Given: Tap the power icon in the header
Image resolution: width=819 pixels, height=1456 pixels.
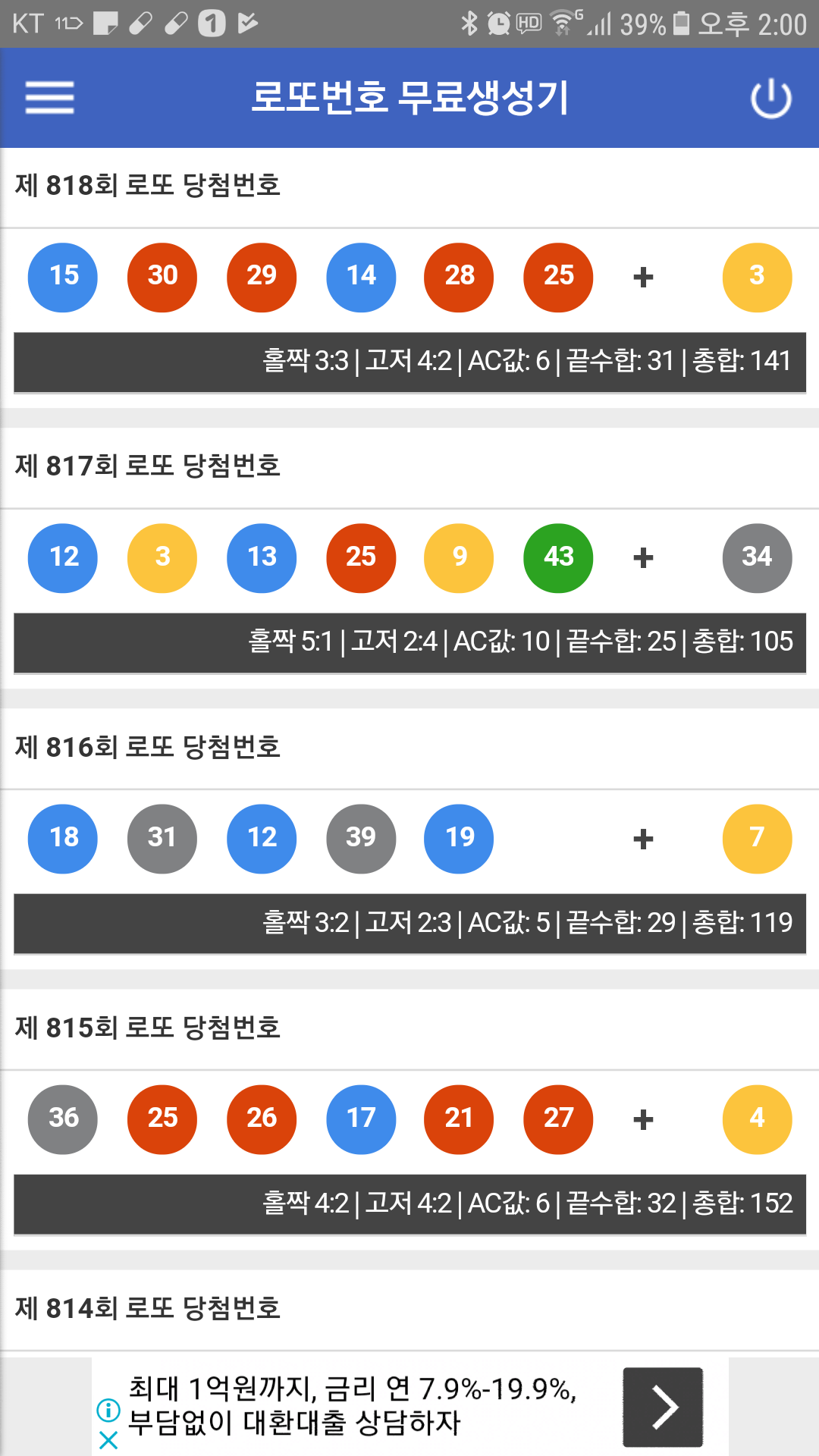Looking at the screenshot, I should tap(771, 99).
